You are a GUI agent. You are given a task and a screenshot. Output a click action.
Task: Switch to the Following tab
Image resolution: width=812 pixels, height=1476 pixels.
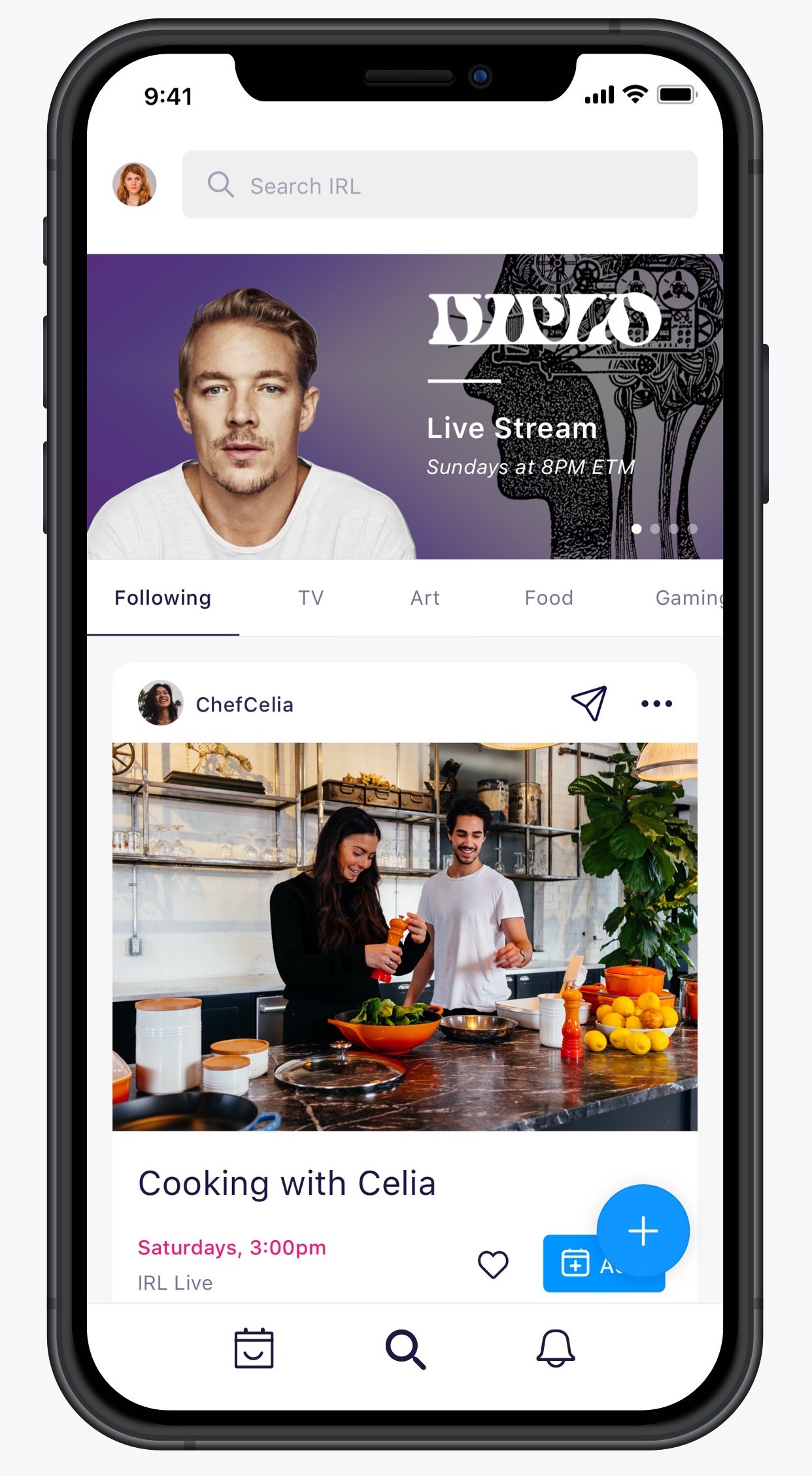tap(163, 598)
